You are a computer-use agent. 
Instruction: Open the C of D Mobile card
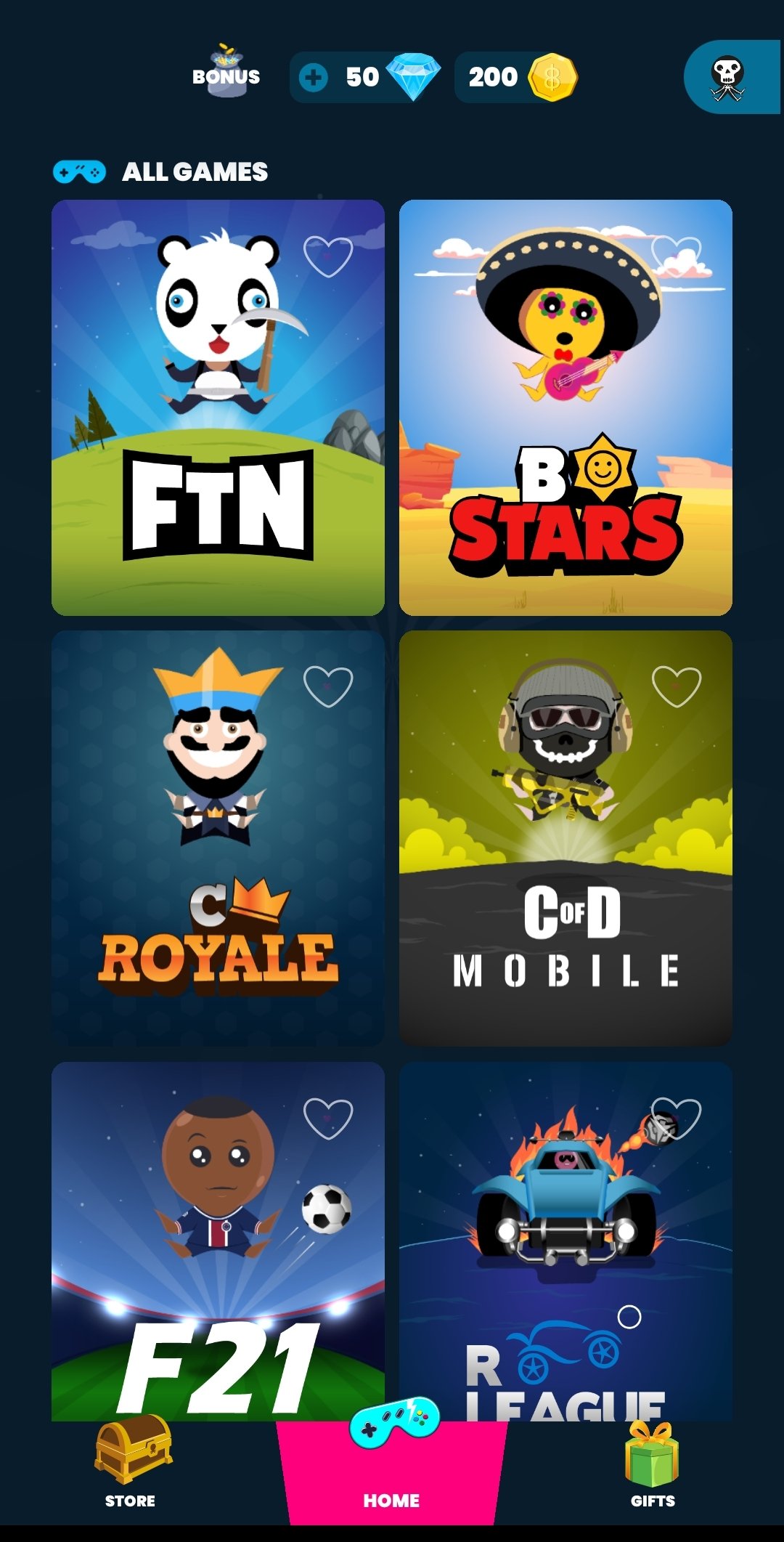click(x=565, y=838)
